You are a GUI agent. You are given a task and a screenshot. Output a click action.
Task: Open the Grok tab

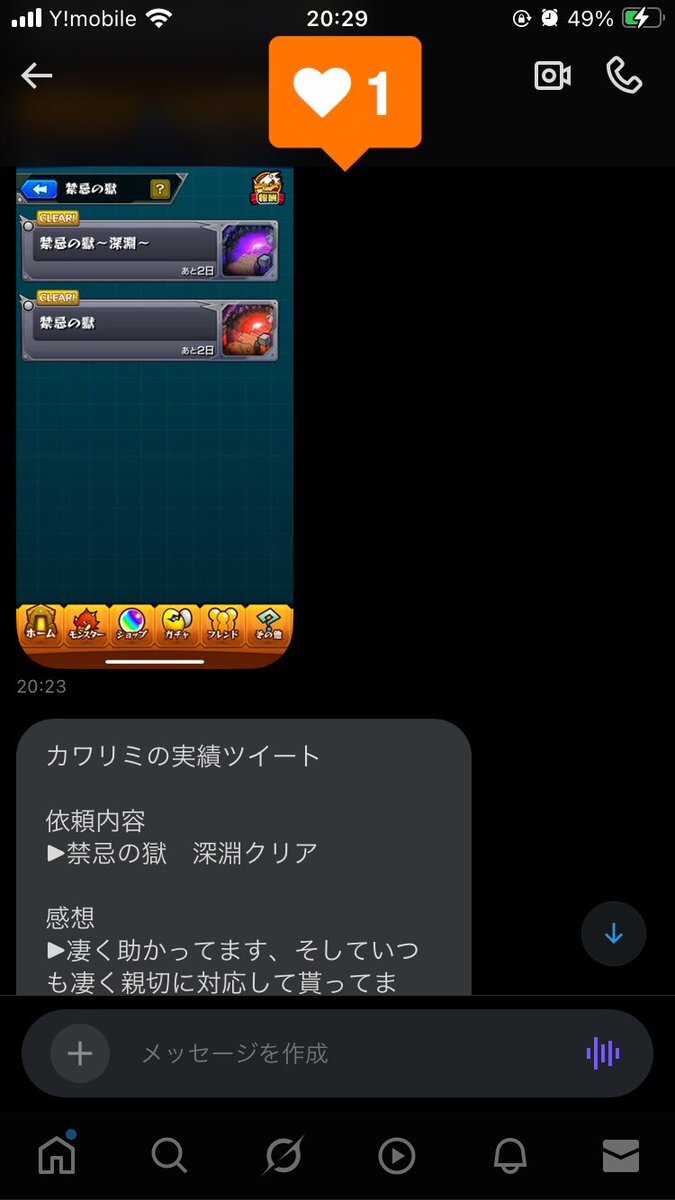pos(283,1156)
